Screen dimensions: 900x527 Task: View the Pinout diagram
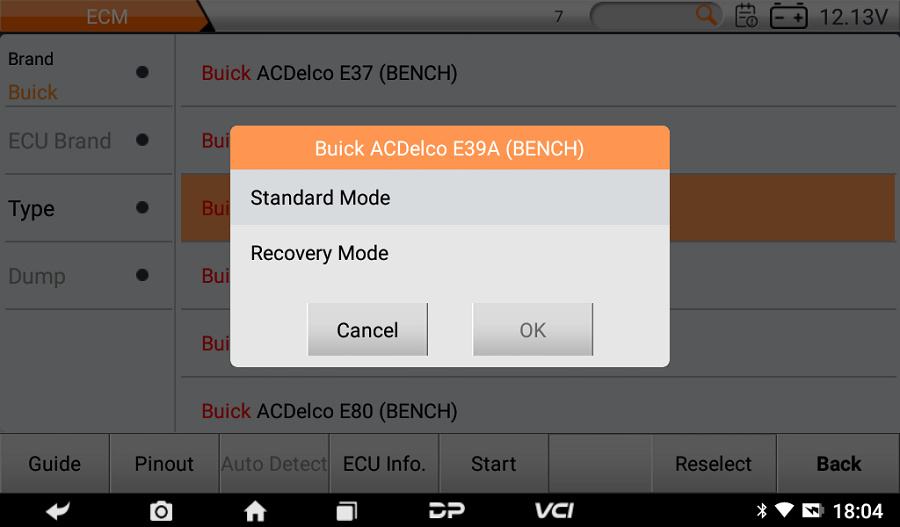[164, 463]
